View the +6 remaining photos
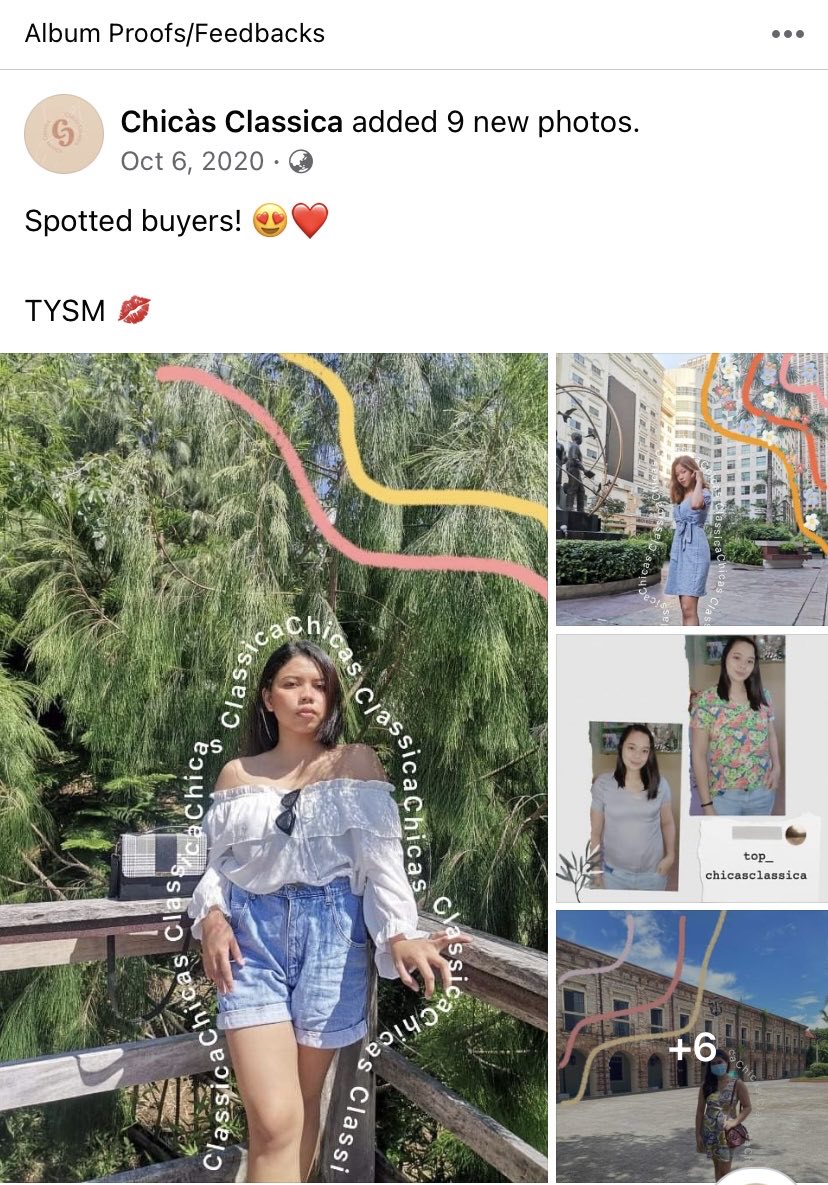 [x=691, y=1045]
